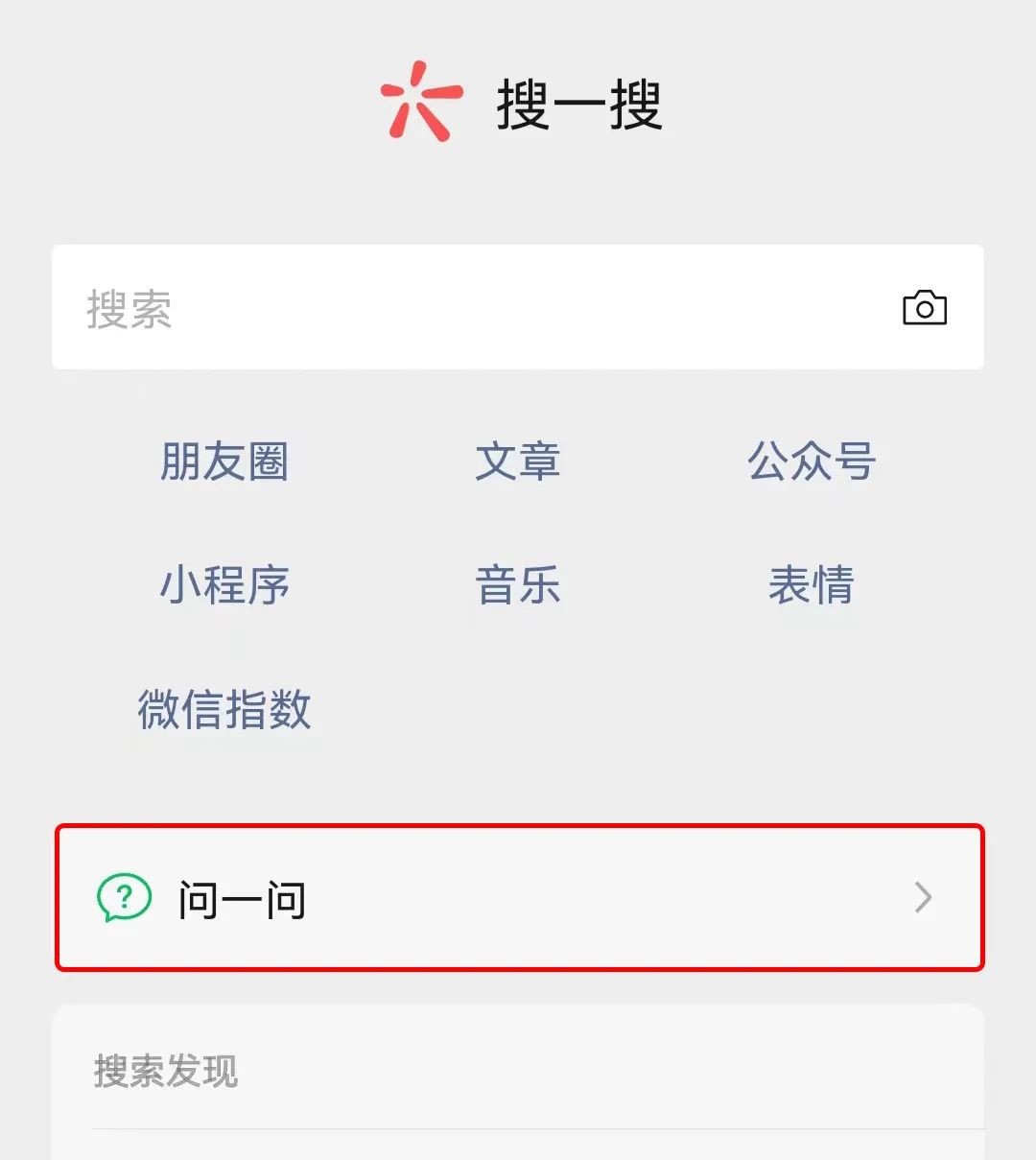Open the 微信指数 search category

[224, 710]
